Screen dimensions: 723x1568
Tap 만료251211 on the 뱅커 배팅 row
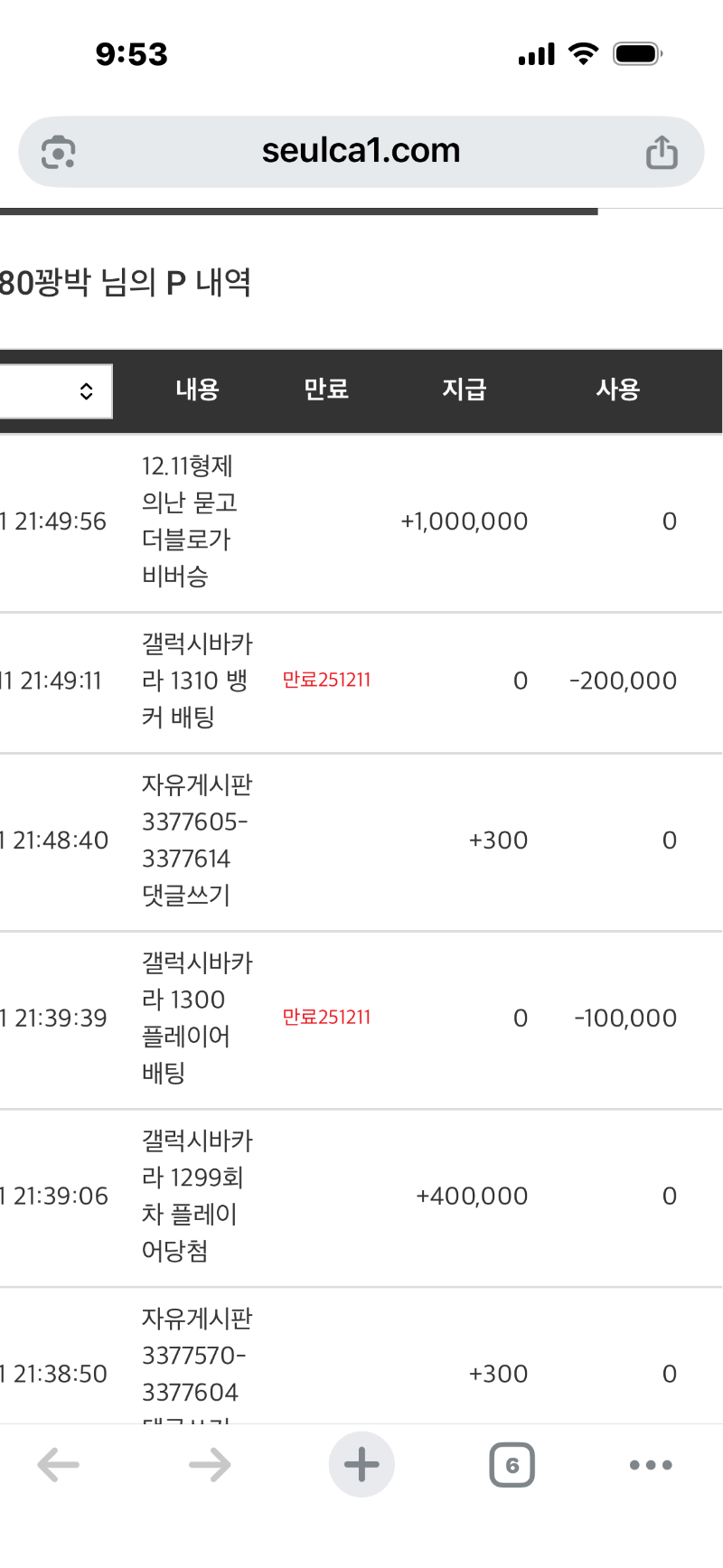tap(327, 680)
